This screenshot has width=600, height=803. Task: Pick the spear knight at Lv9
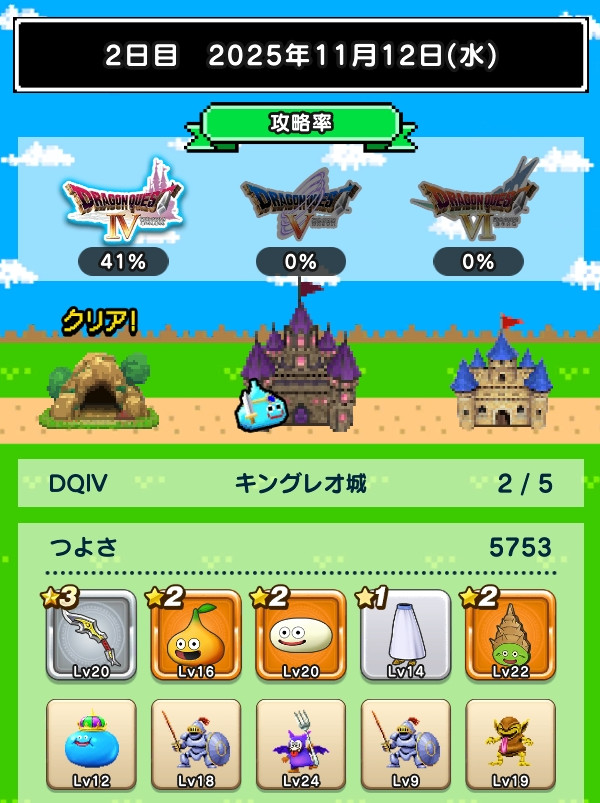tap(405, 745)
